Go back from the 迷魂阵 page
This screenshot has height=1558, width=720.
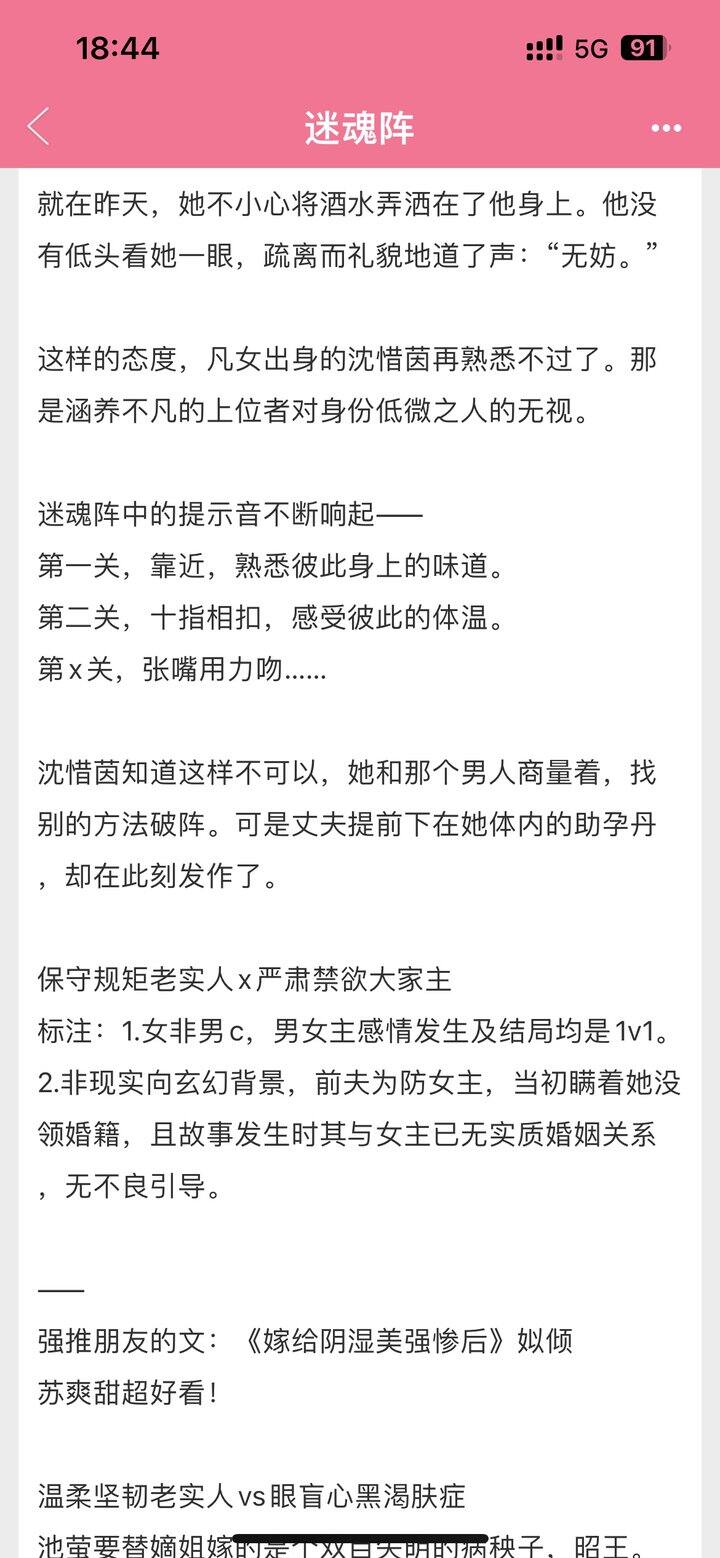pyautogui.click(x=38, y=127)
